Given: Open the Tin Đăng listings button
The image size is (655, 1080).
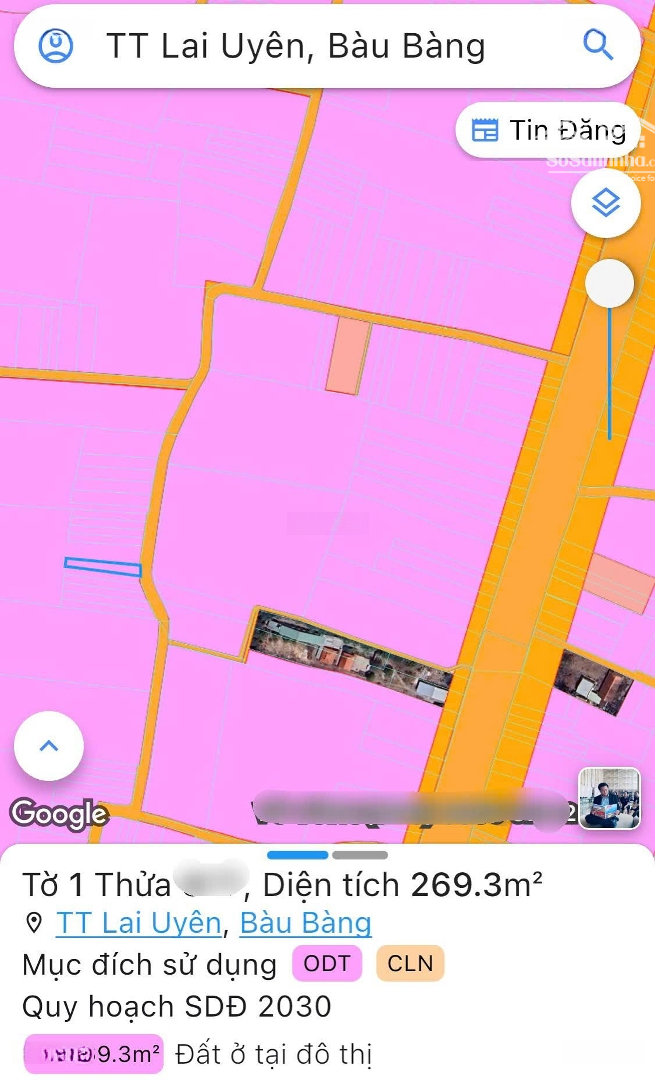Looking at the screenshot, I should pyautogui.click(x=548, y=130).
